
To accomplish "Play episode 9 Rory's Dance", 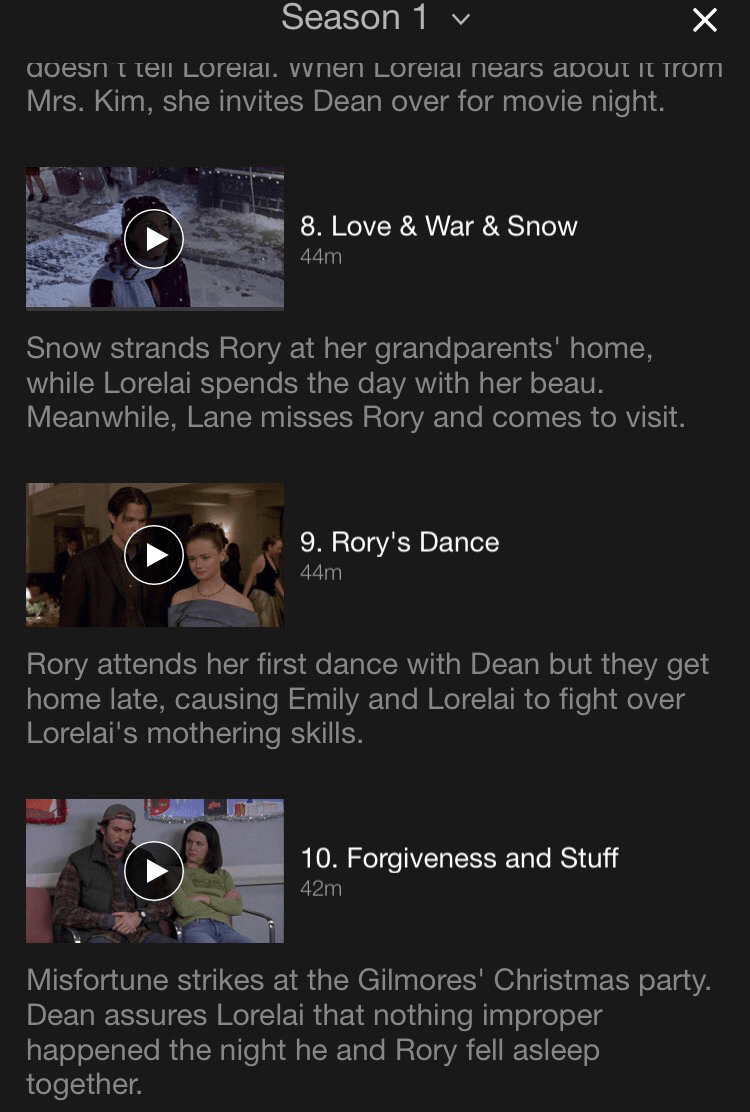I will pos(154,555).
